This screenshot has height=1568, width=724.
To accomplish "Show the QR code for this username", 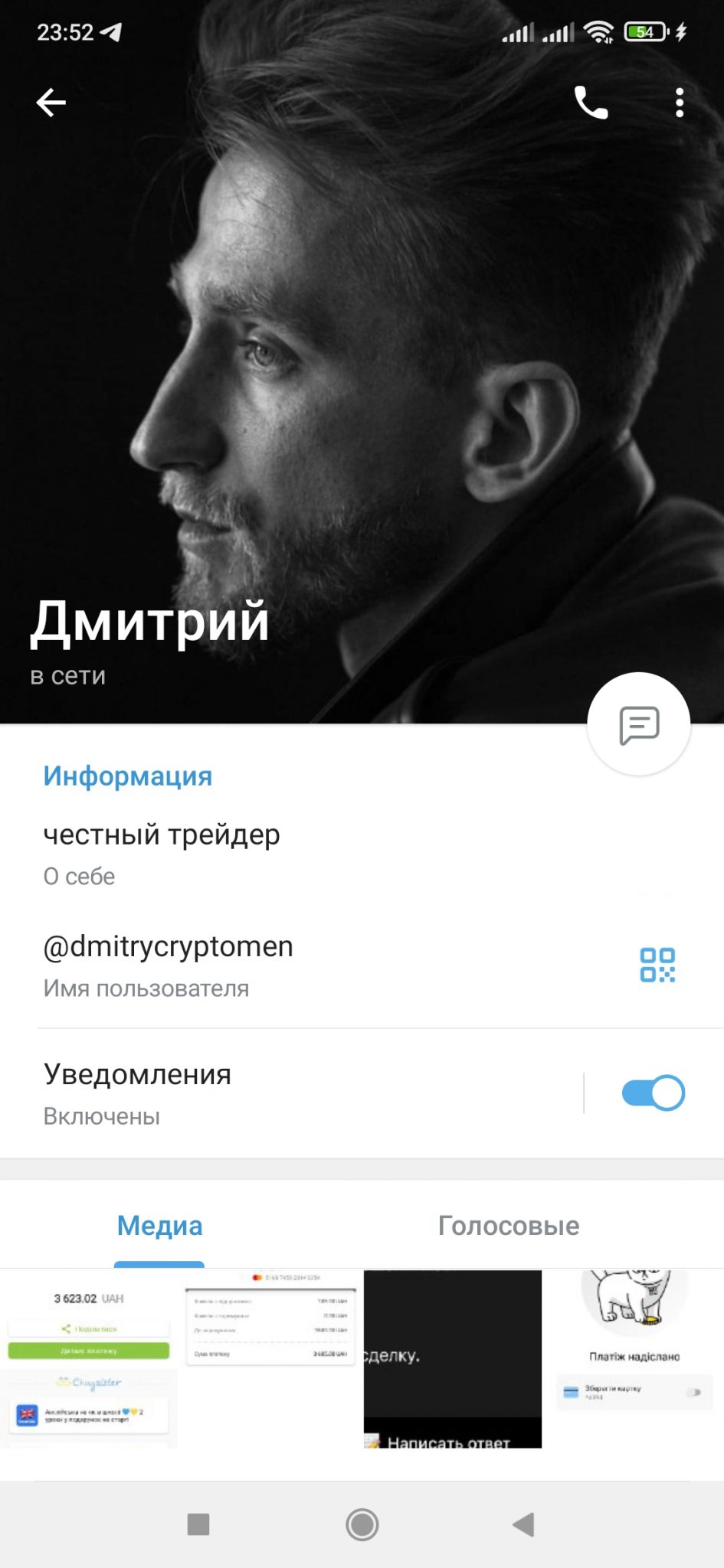I will tap(657, 965).
